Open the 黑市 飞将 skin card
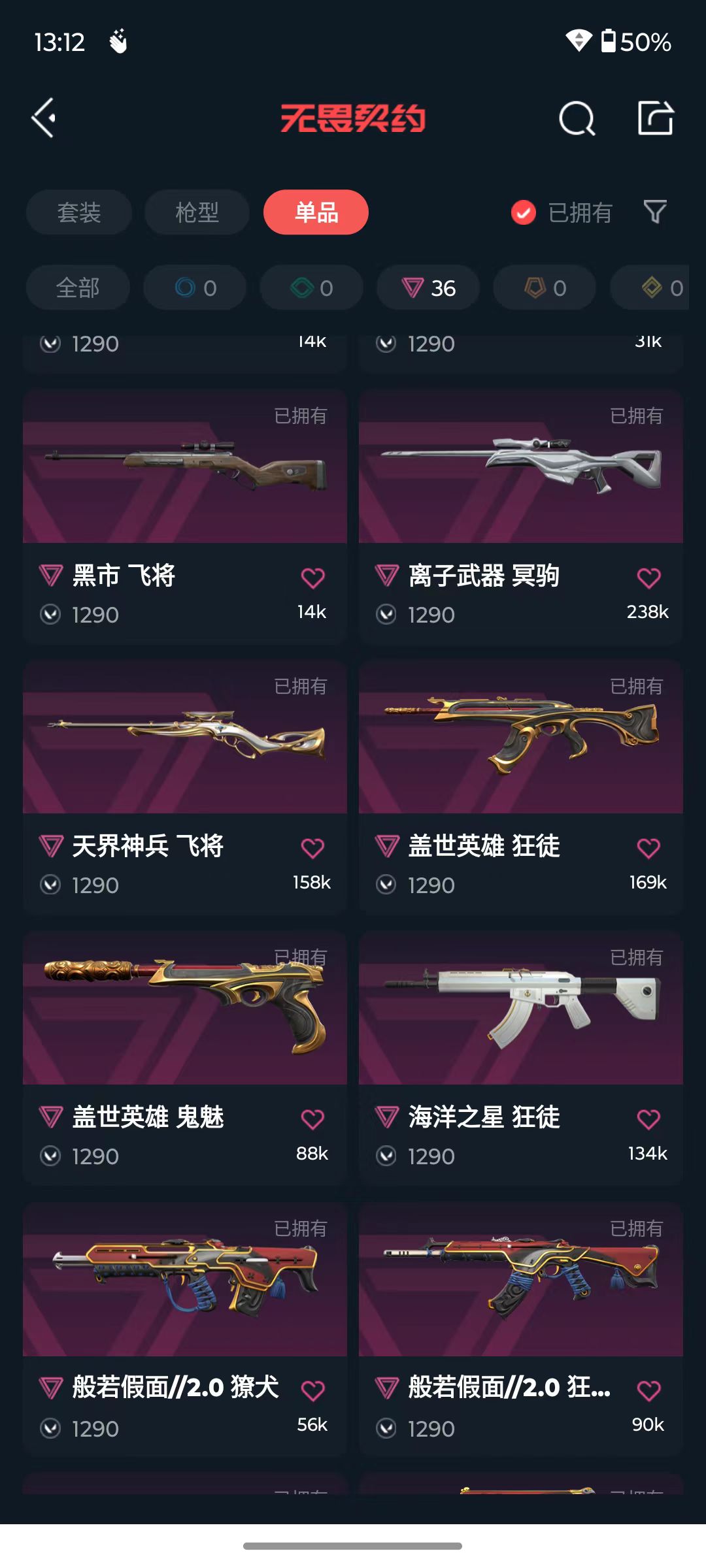 pos(185,517)
